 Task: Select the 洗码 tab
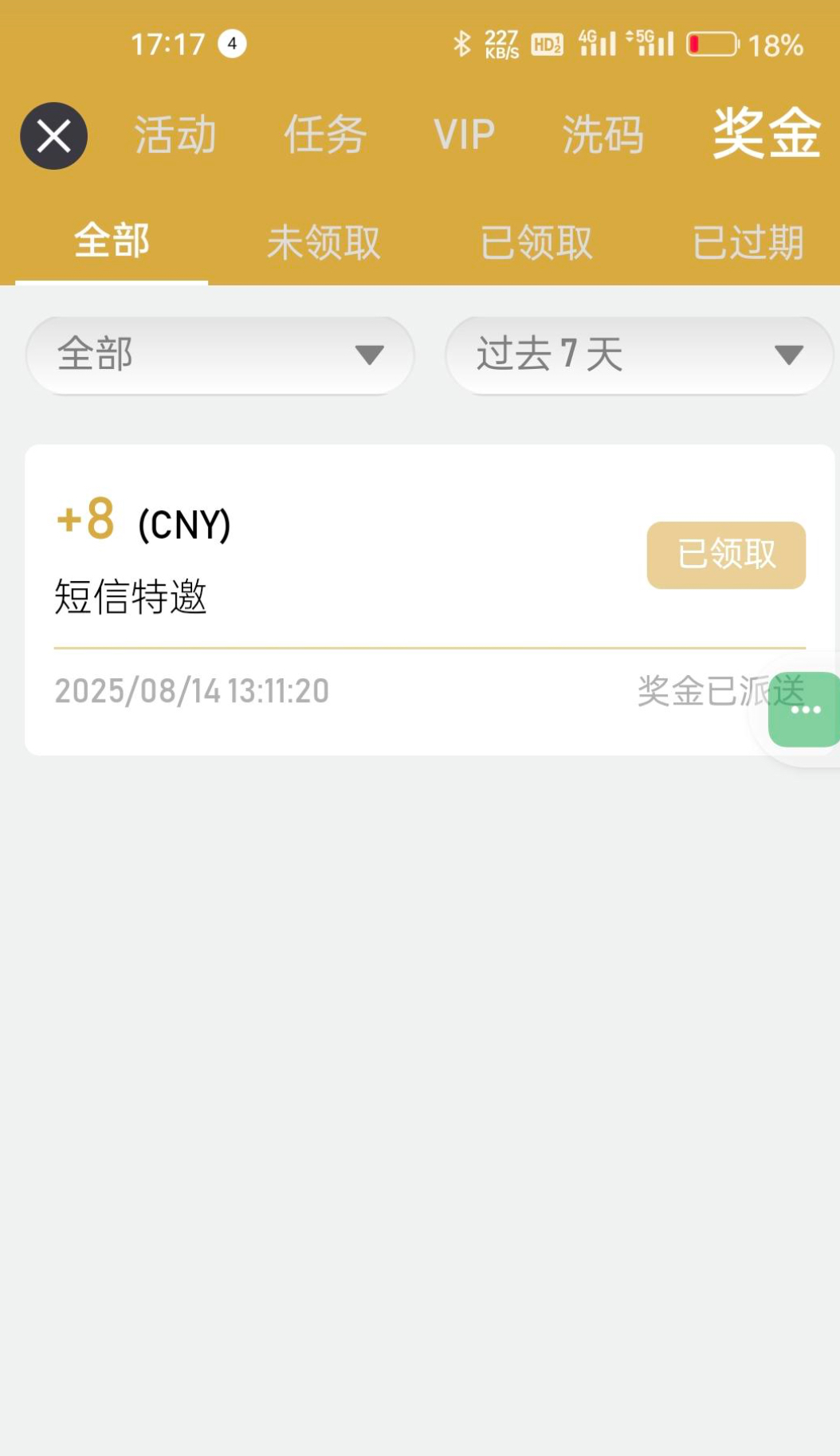coord(603,134)
